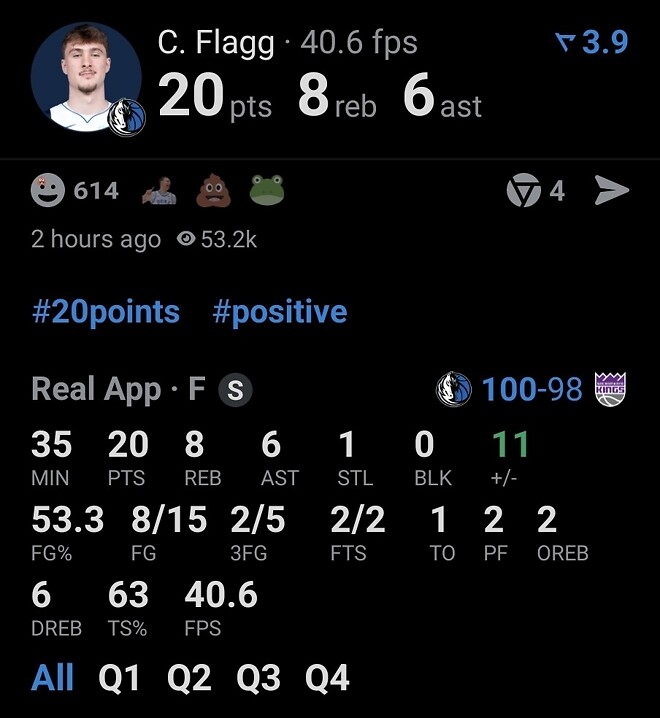This screenshot has height=718, width=660.
Task: Share this stat line via the arrow icon
Action: click(x=612, y=190)
